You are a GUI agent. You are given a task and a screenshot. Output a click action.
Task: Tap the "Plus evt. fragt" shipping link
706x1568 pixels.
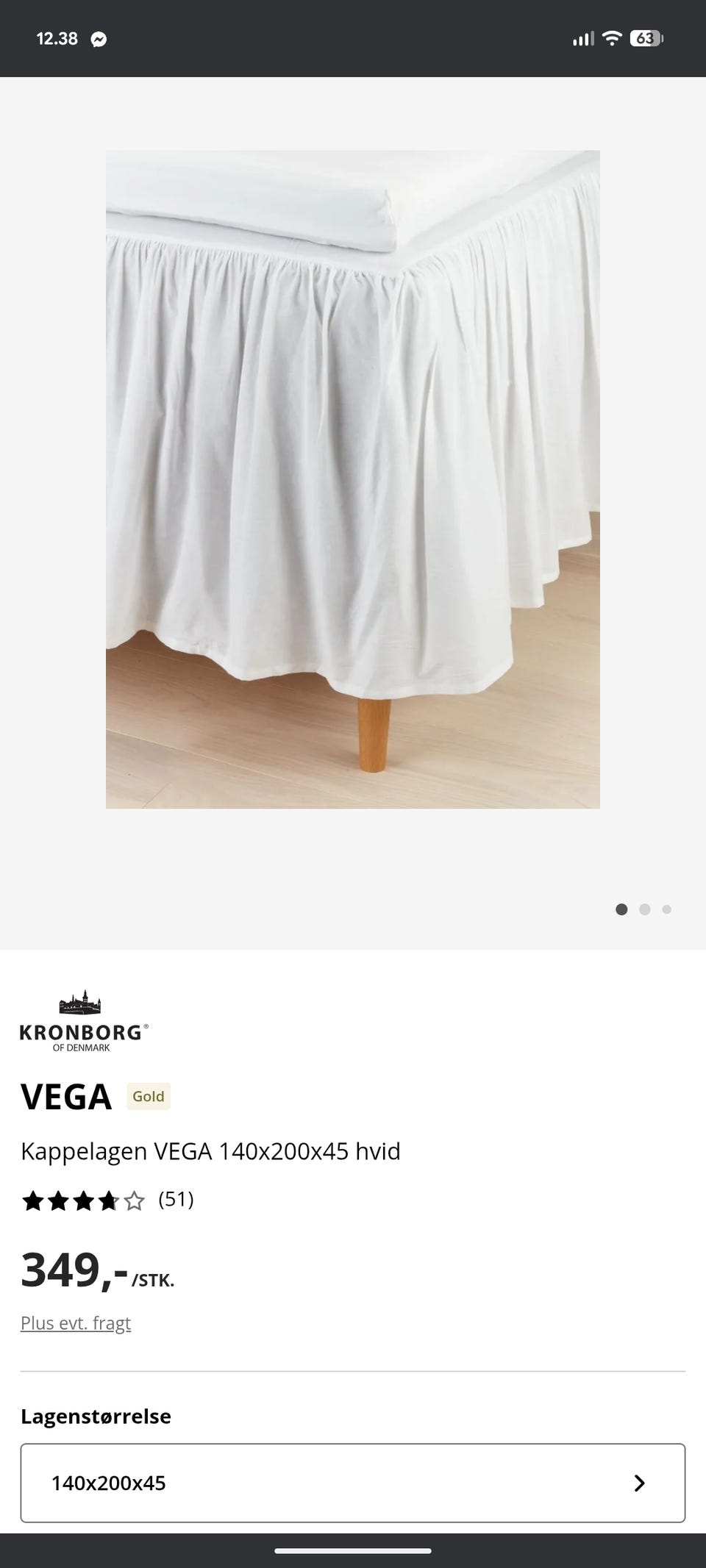point(76,1323)
